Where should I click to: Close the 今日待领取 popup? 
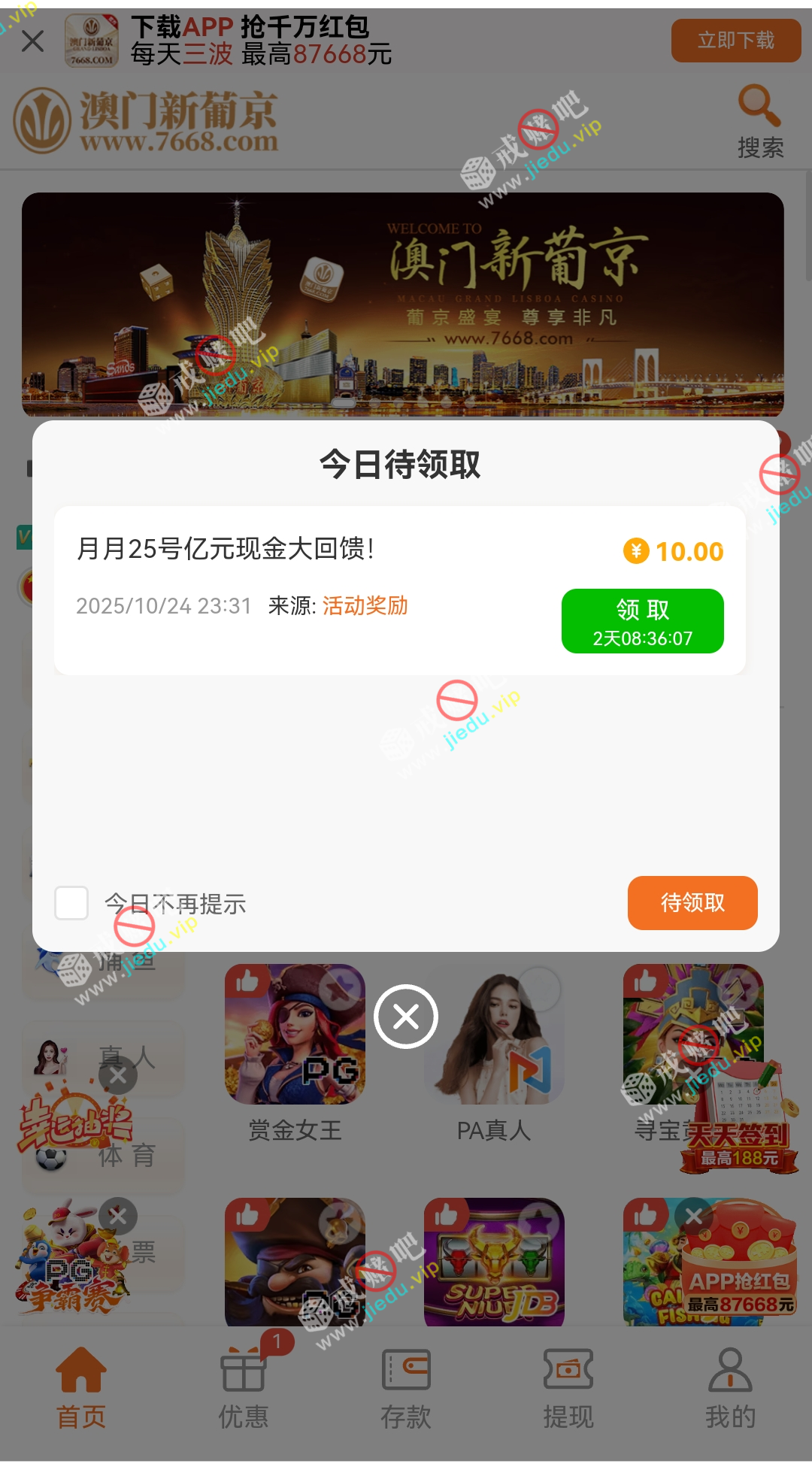(x=406, y=1017)
